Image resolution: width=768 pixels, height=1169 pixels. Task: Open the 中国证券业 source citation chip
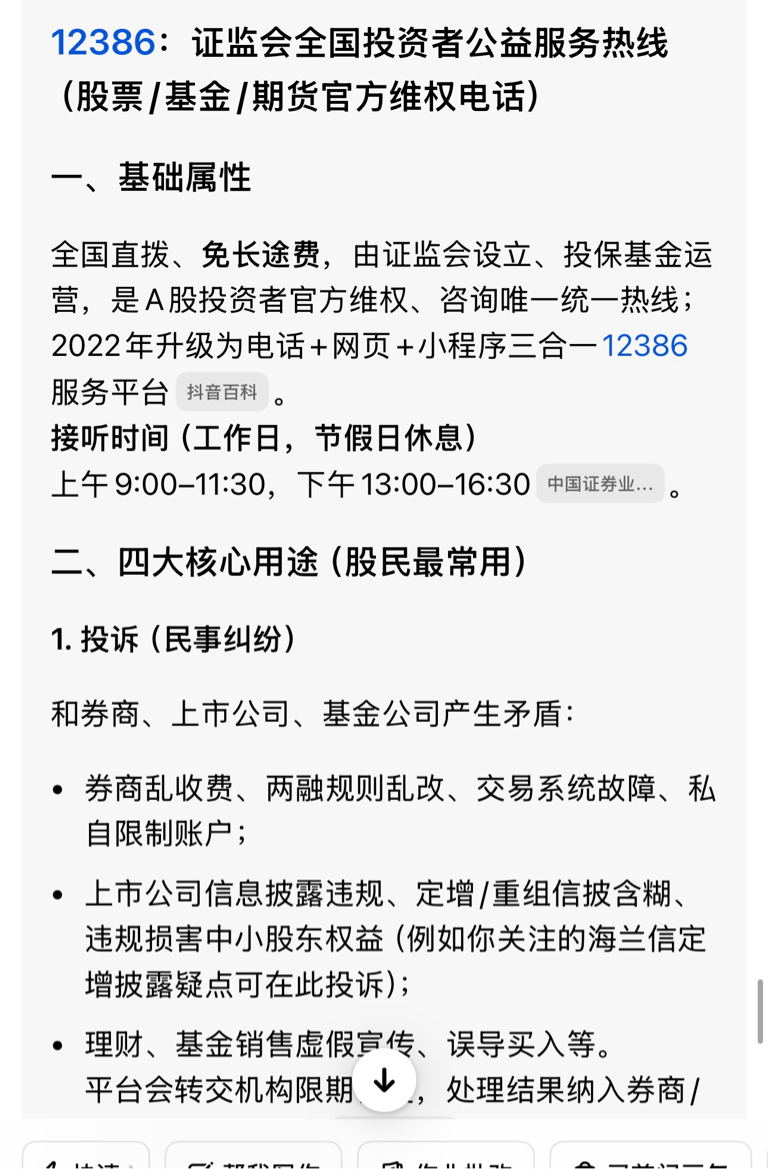coord(600,484)
